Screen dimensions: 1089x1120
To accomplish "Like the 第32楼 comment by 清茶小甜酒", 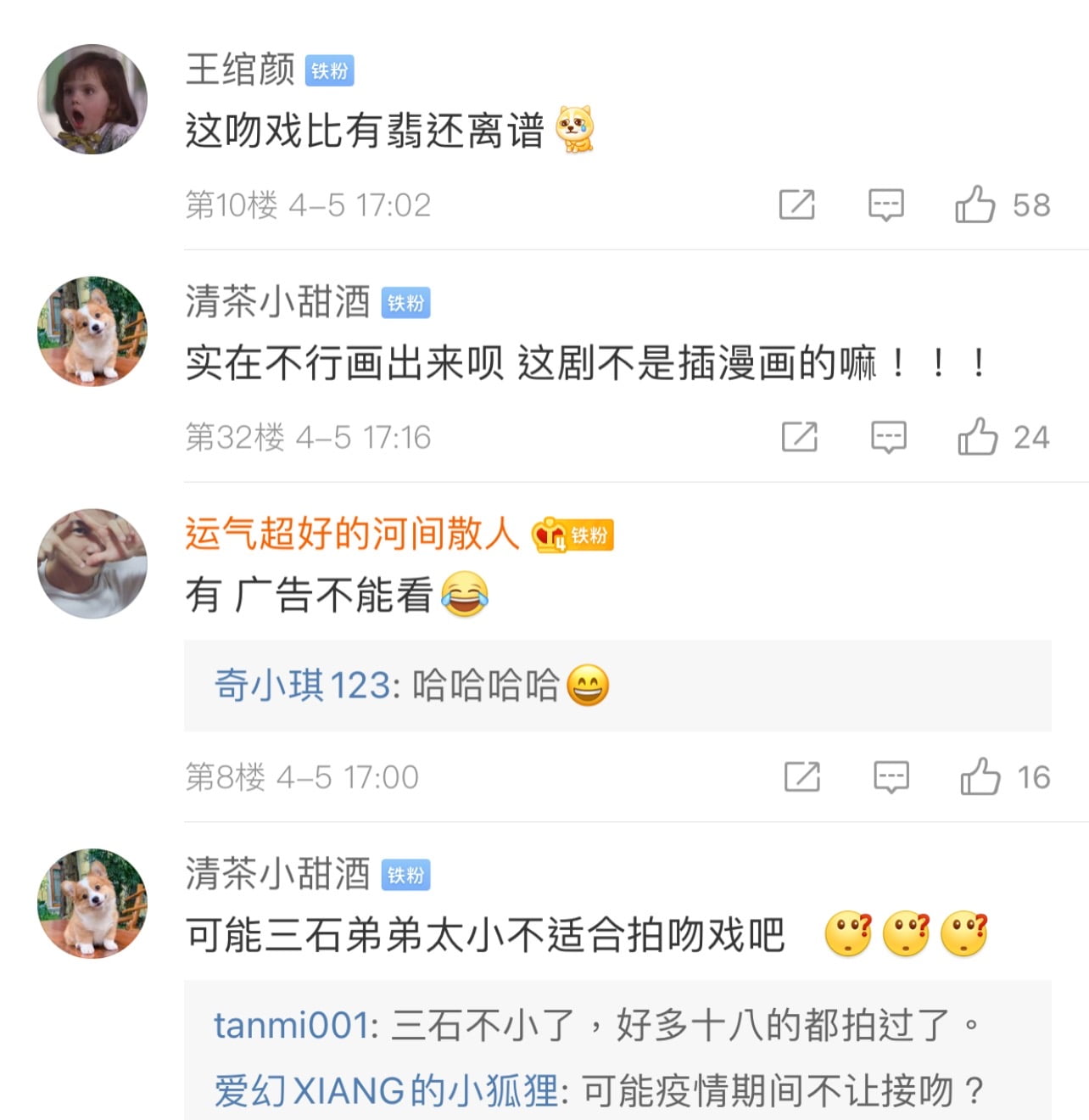I will click(978, 437).
